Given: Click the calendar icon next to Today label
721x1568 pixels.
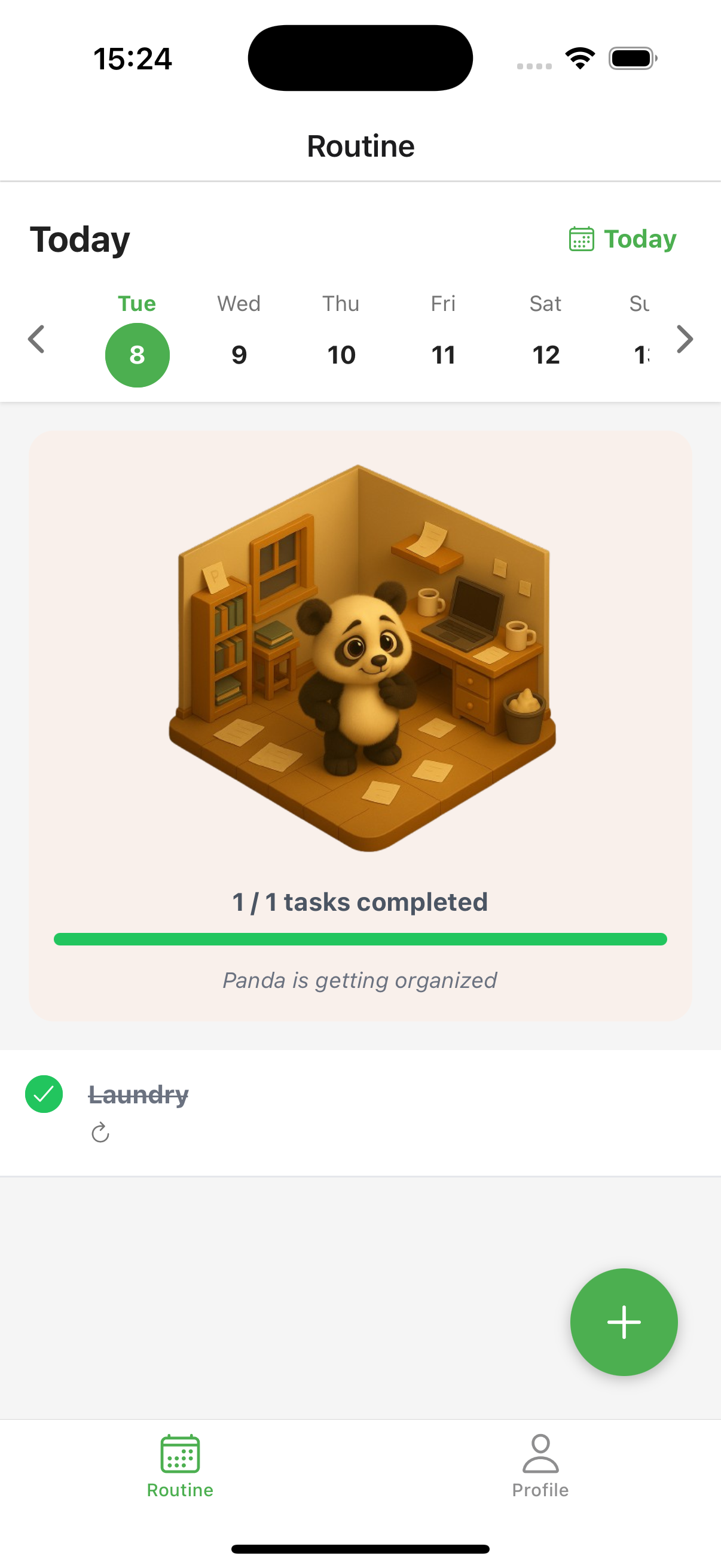Looking at the screenshot, I should click(x=582, y=239).
